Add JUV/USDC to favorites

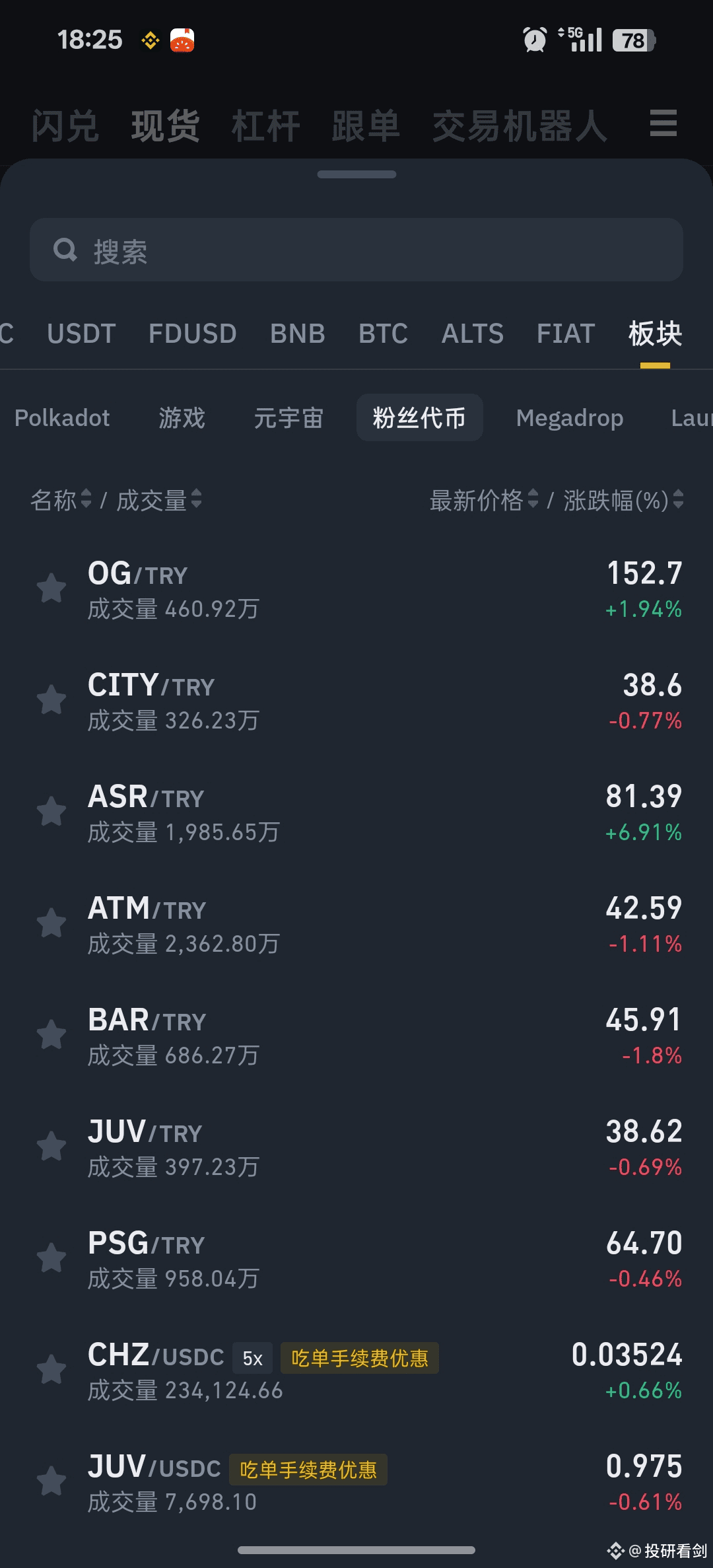[51, 1481]
